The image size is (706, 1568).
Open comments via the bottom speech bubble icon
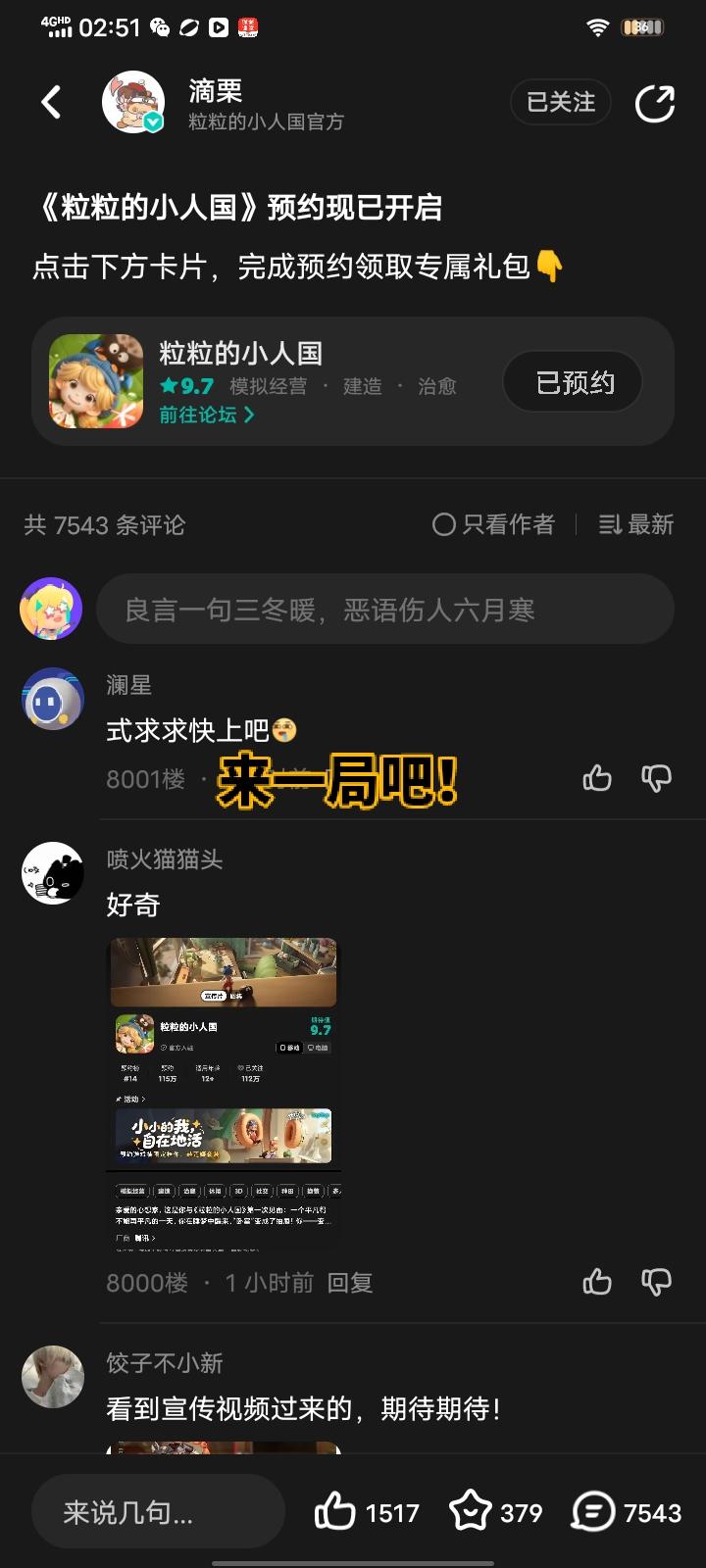point(592,1512)
